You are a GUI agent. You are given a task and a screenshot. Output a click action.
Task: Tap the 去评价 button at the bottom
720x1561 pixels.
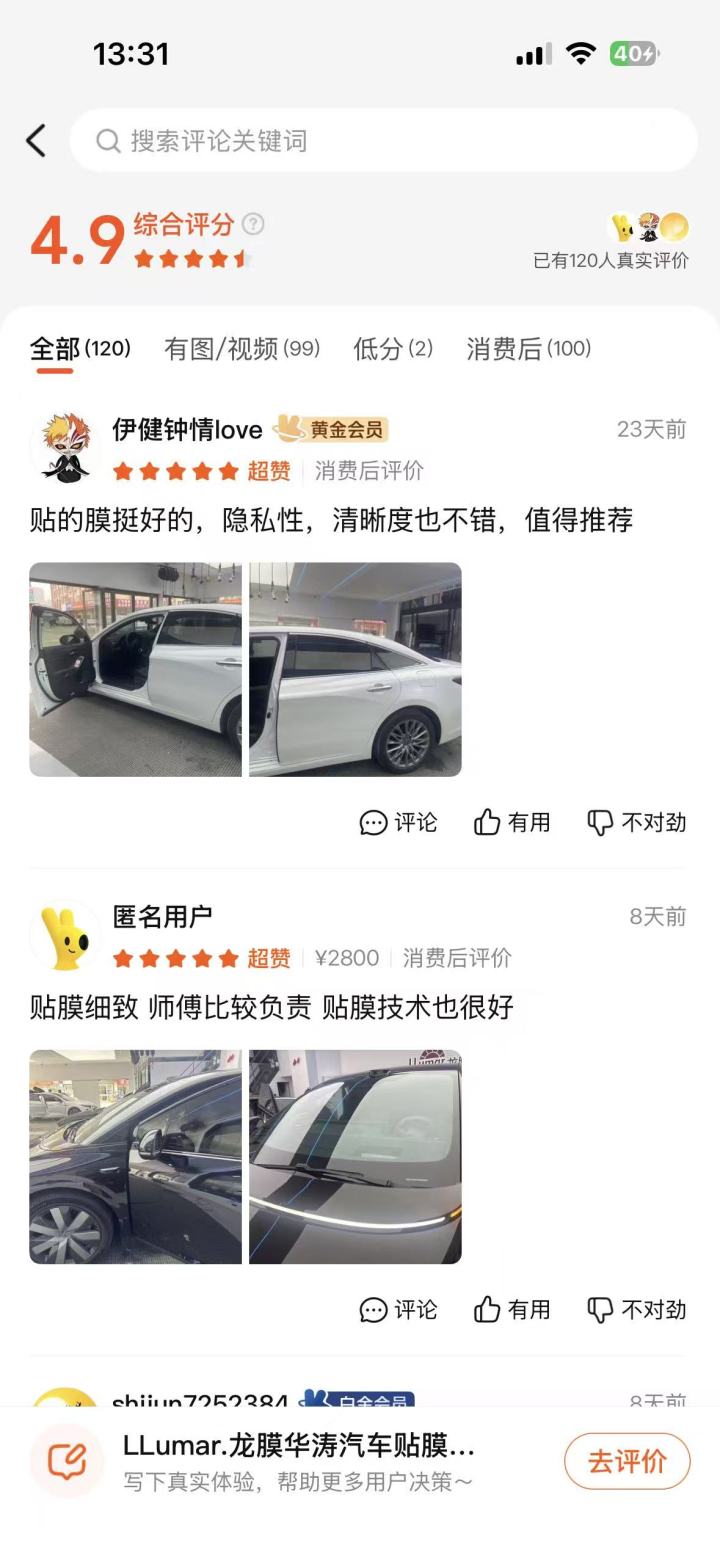(627, 1461)
